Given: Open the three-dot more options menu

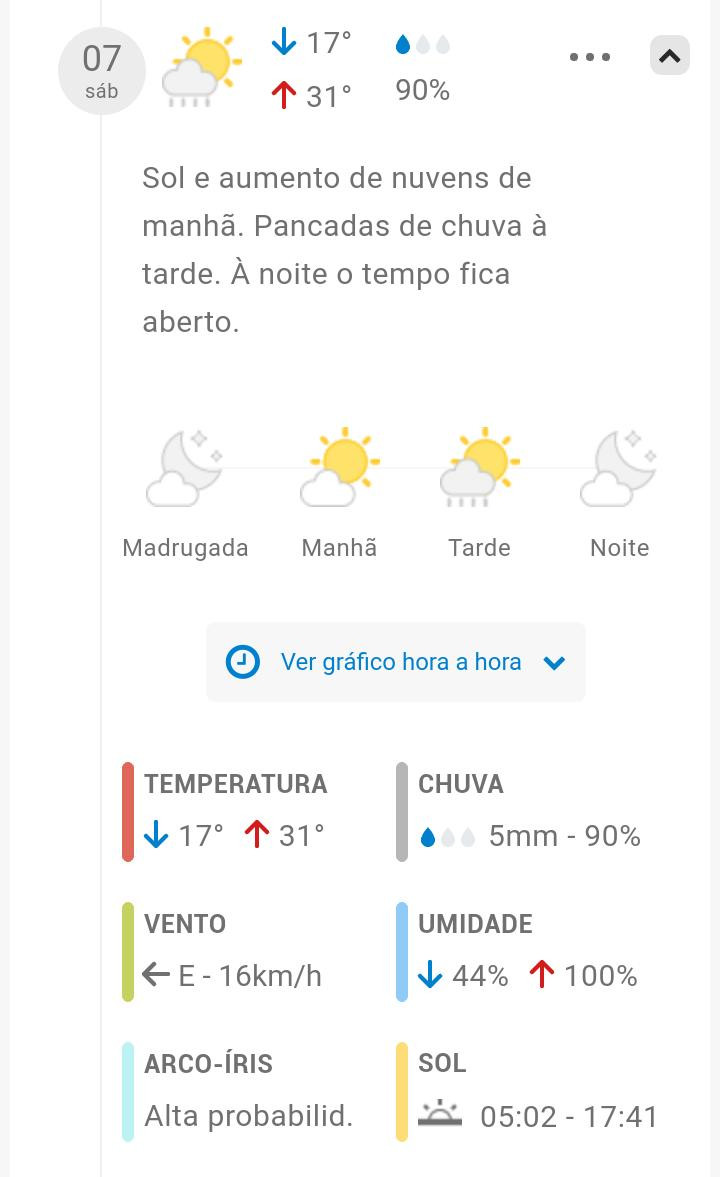Looking at the screenshot, I should [589, 56].
